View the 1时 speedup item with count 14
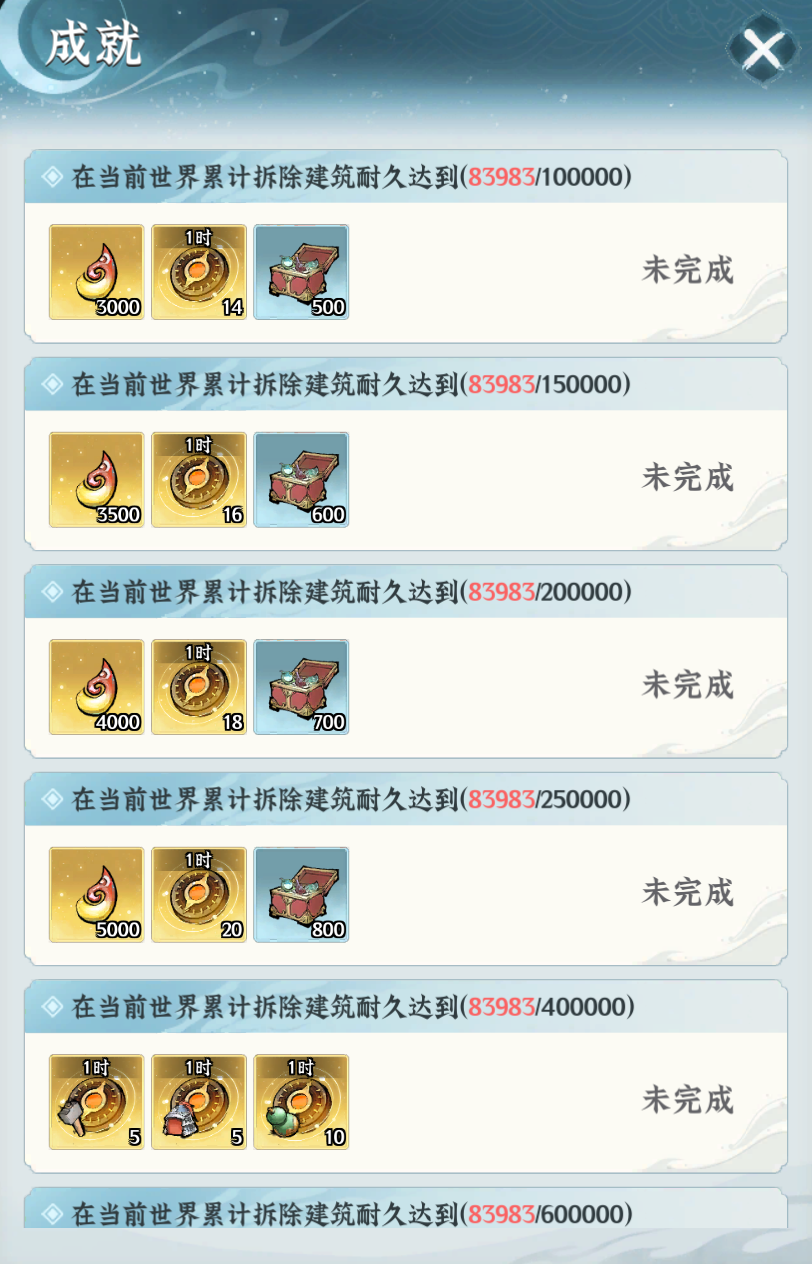 coord(198,272)
